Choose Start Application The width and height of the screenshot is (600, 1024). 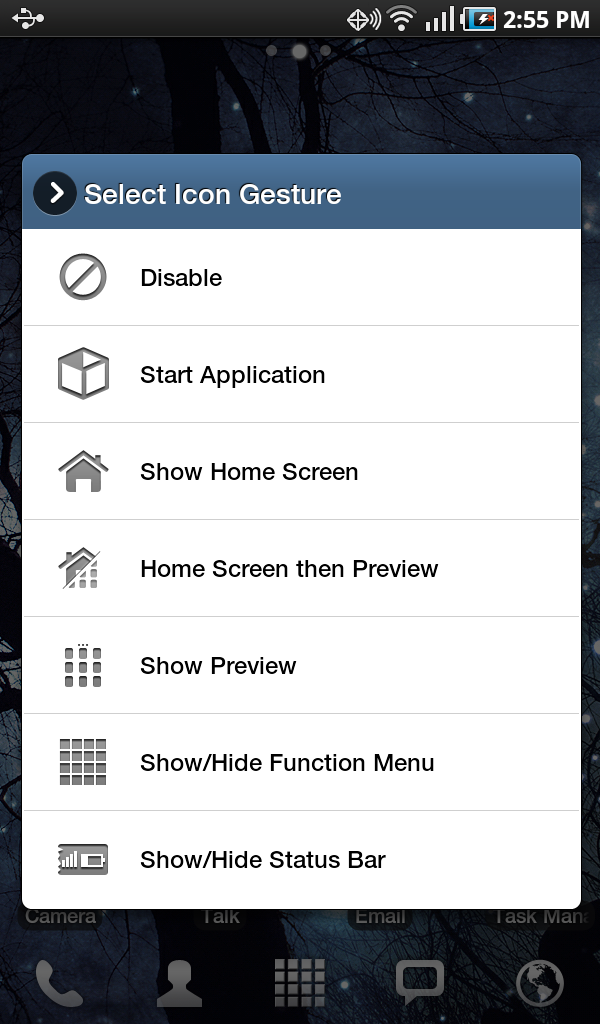pyautogui.click(x=300, y=375)
